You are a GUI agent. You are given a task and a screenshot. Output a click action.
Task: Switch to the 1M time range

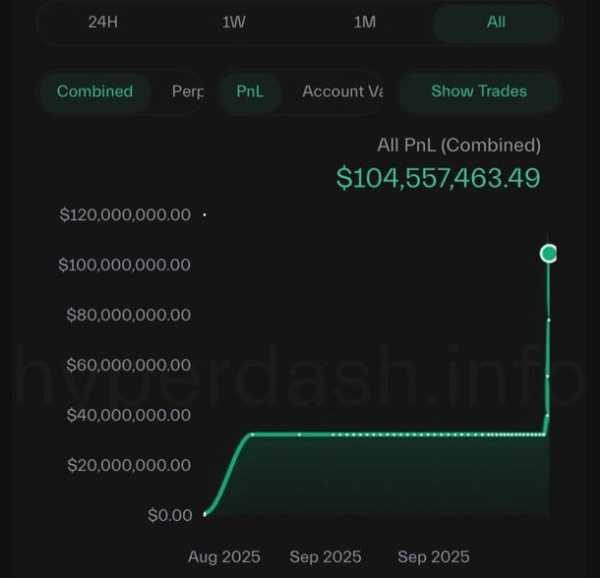click(365, 22)
